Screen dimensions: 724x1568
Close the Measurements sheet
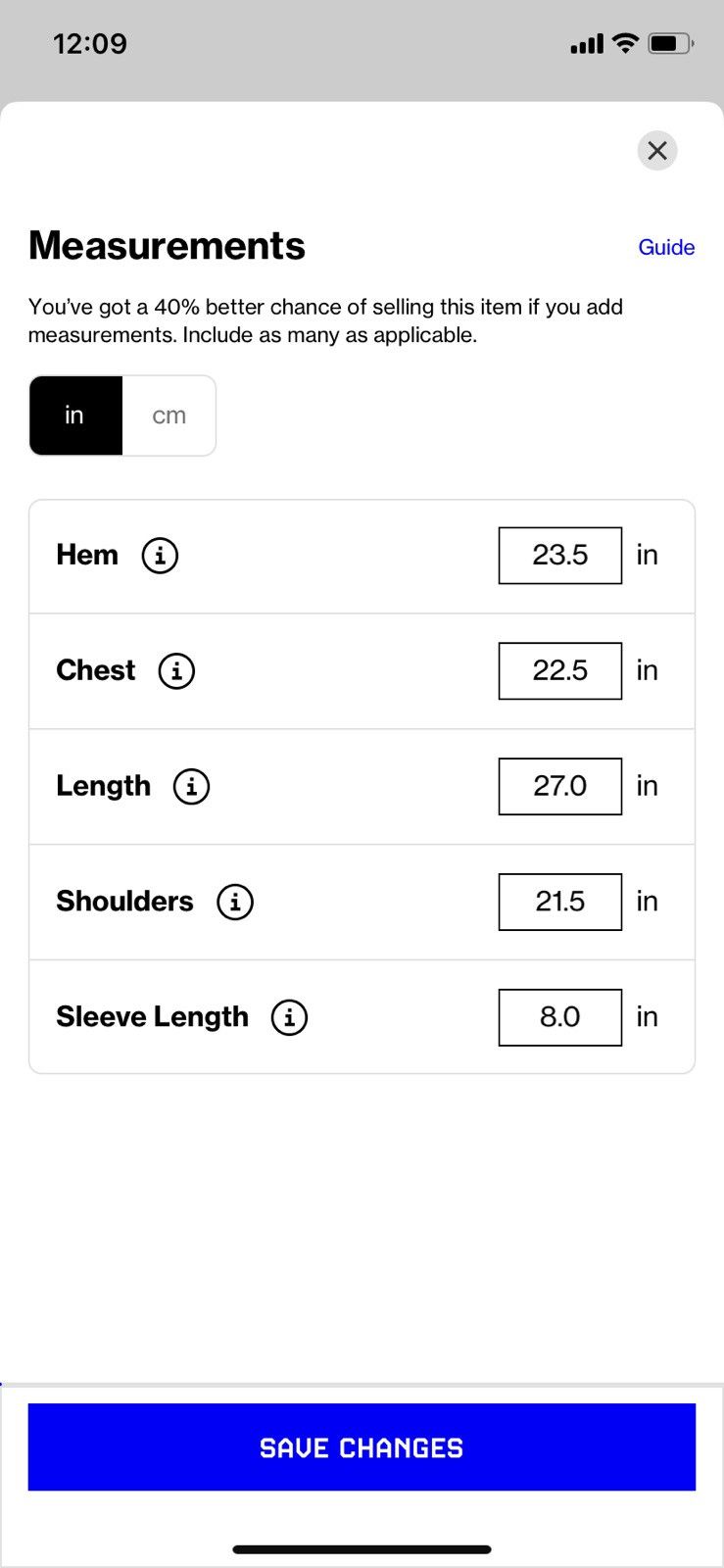657,151
